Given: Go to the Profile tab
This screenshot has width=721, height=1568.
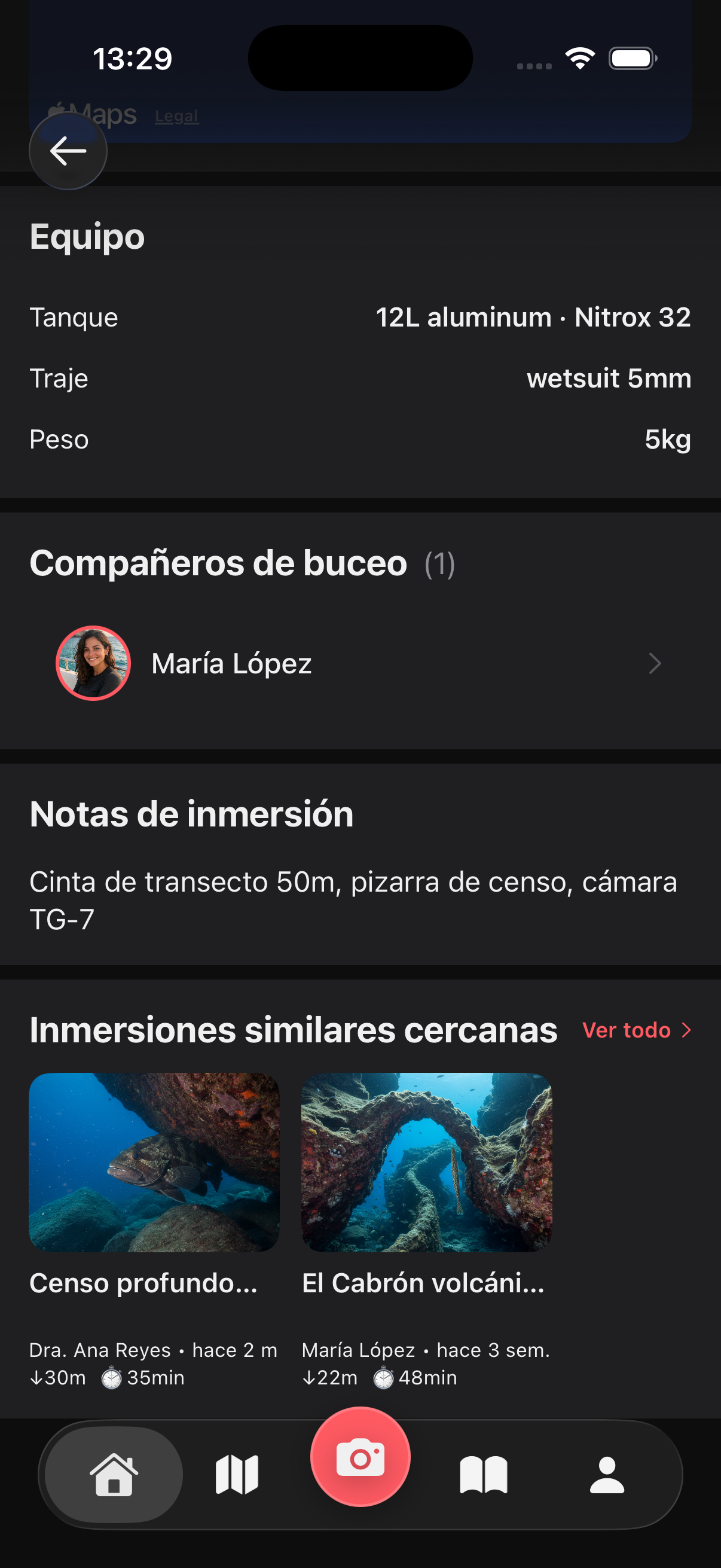Looking at the screenshot, I should pos(607,1474).
